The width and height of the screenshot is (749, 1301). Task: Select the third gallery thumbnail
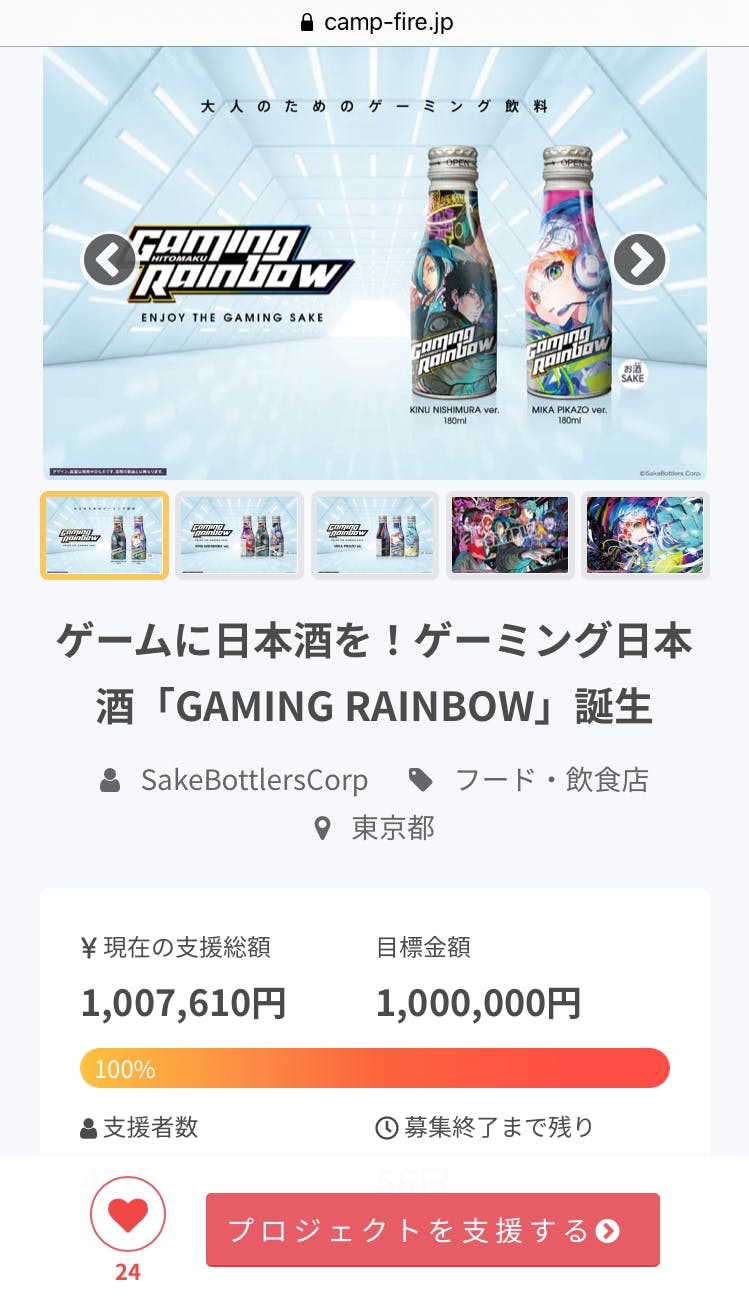pos(375,535)
